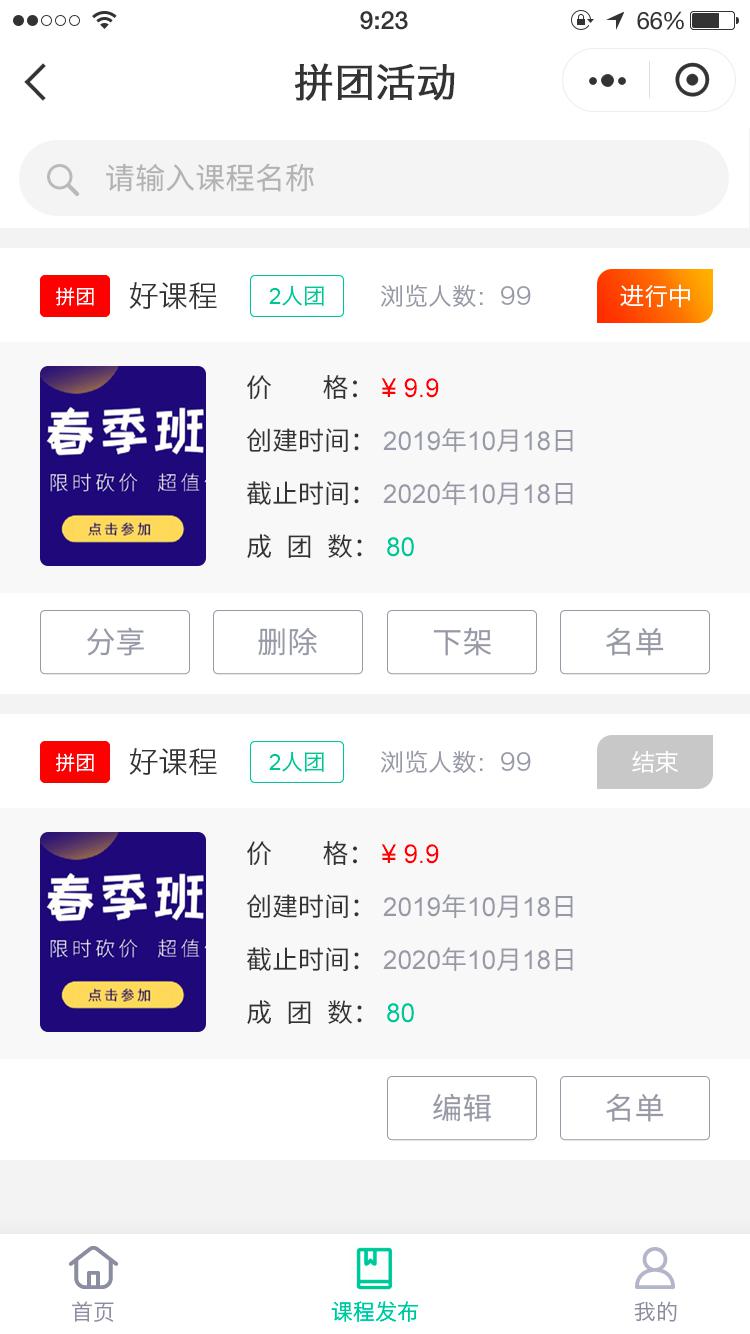Go back using the top-left arrow

coord(36,82)
